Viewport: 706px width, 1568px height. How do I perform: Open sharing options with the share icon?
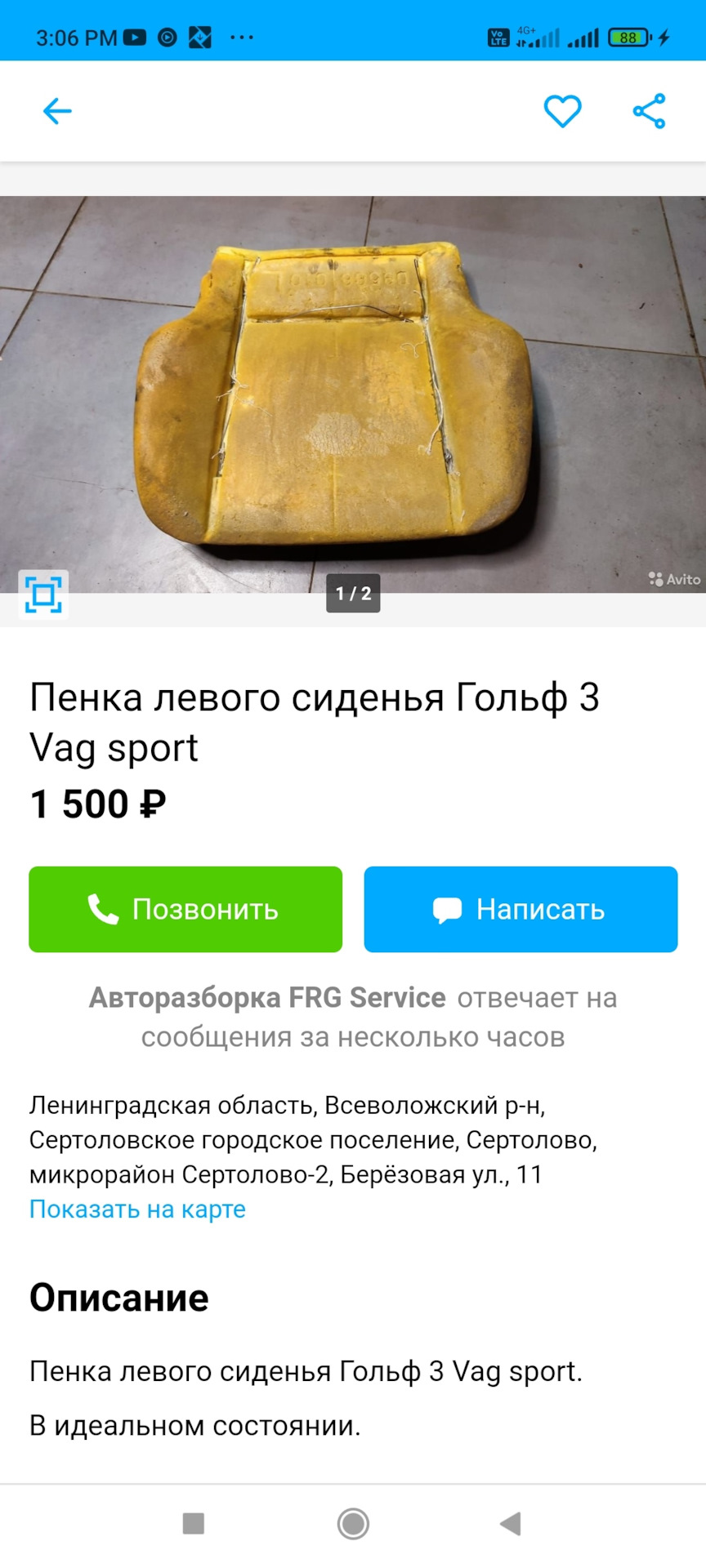(646, 111)
